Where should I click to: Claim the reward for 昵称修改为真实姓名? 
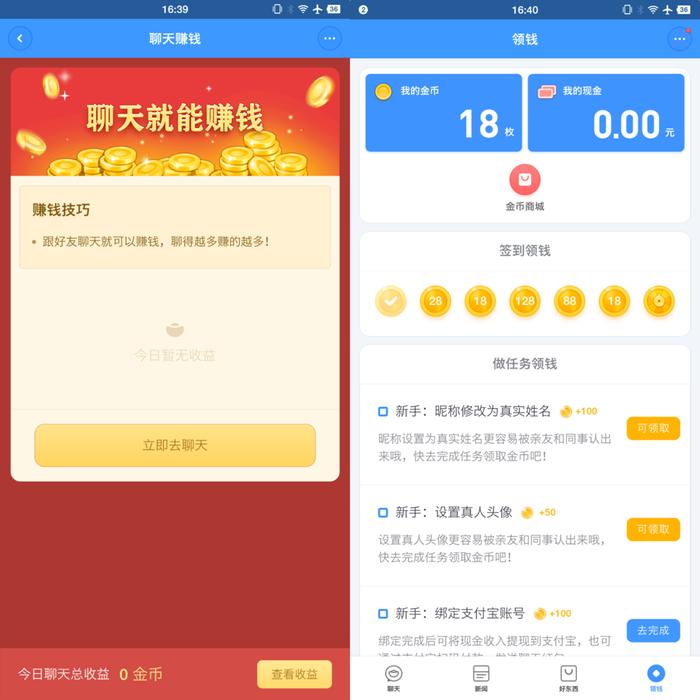[x=653, y=428]
